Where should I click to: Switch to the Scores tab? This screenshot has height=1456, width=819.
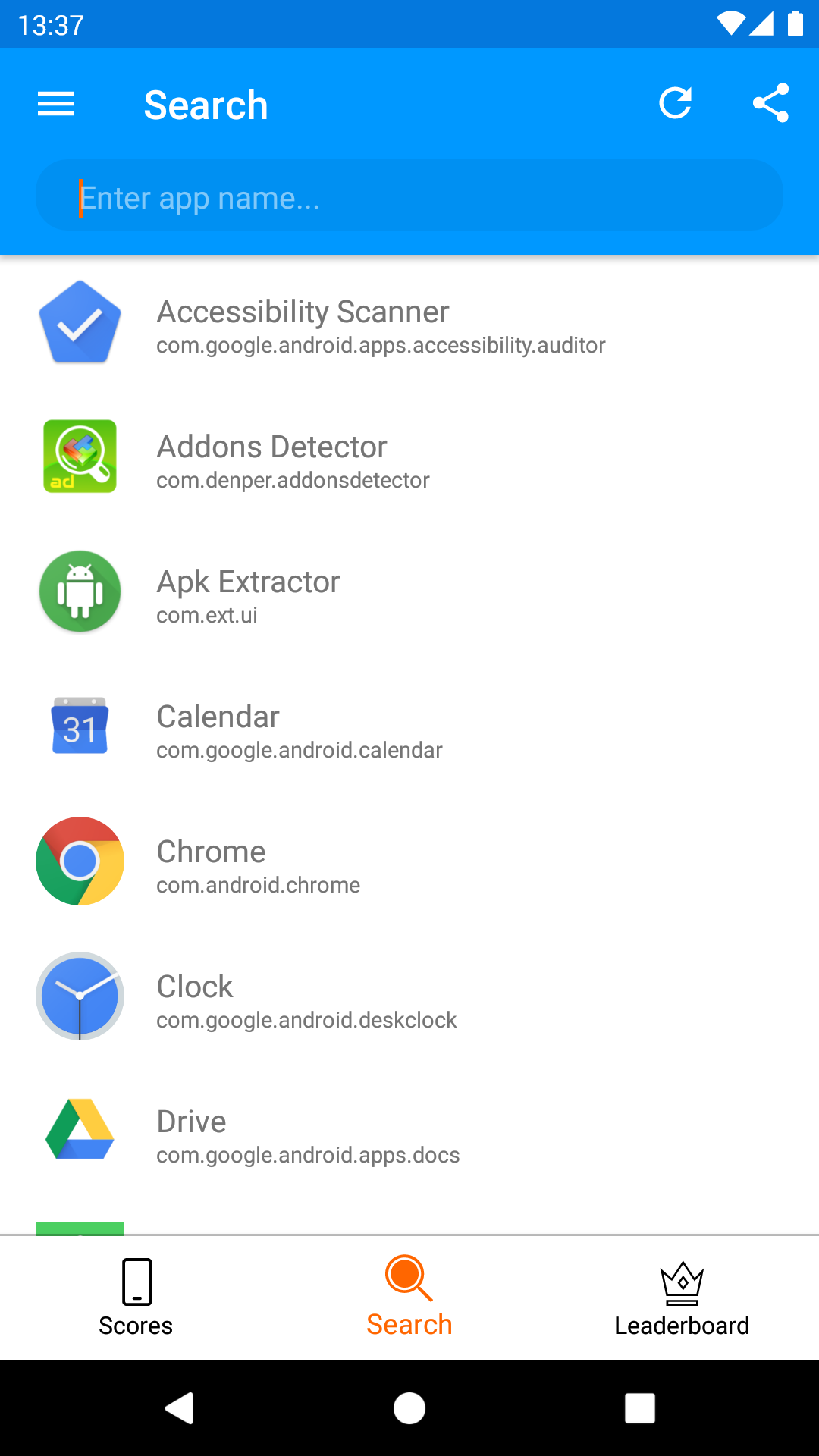click(136, 1298)
